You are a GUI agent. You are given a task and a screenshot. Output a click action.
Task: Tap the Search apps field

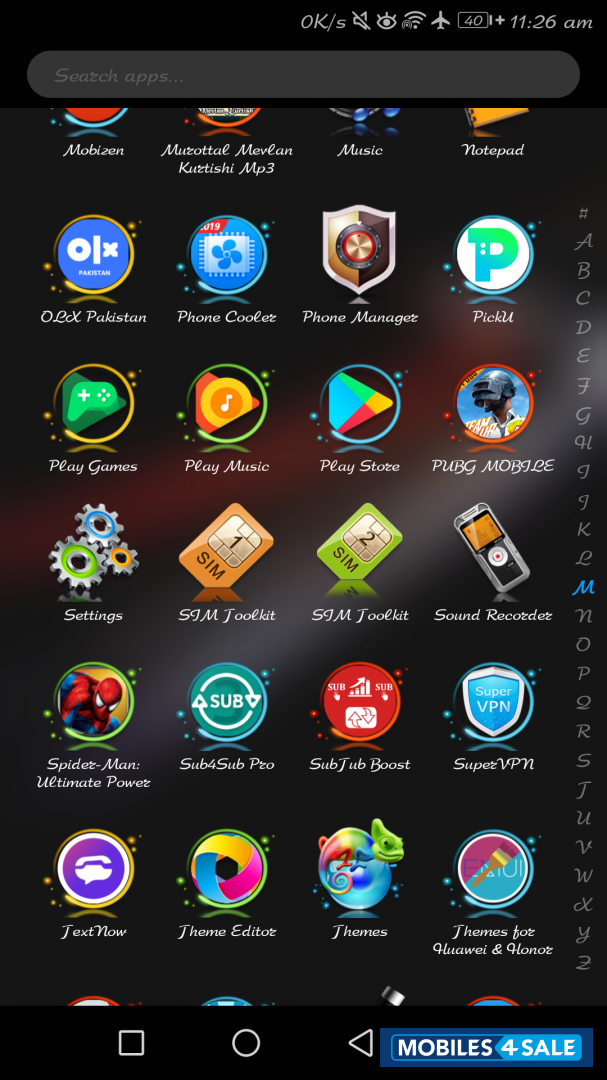pyautogui.click(x=303, y=75)
